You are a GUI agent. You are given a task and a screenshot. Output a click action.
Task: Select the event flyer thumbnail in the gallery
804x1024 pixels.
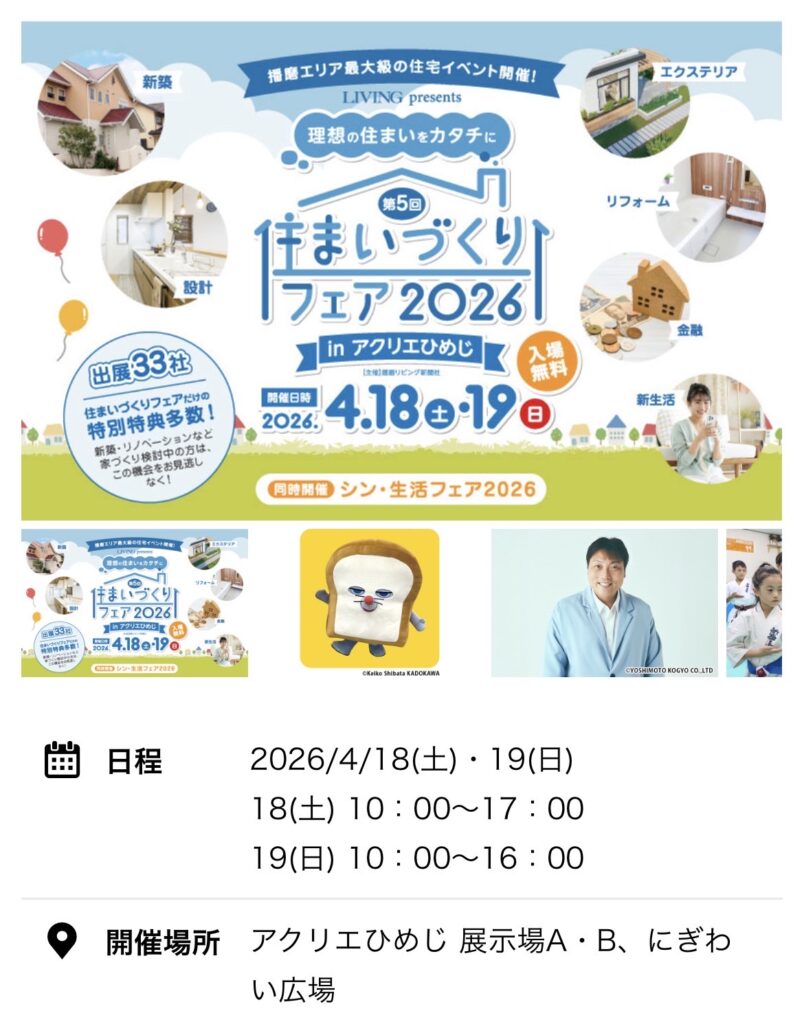[x=134, y=602]
